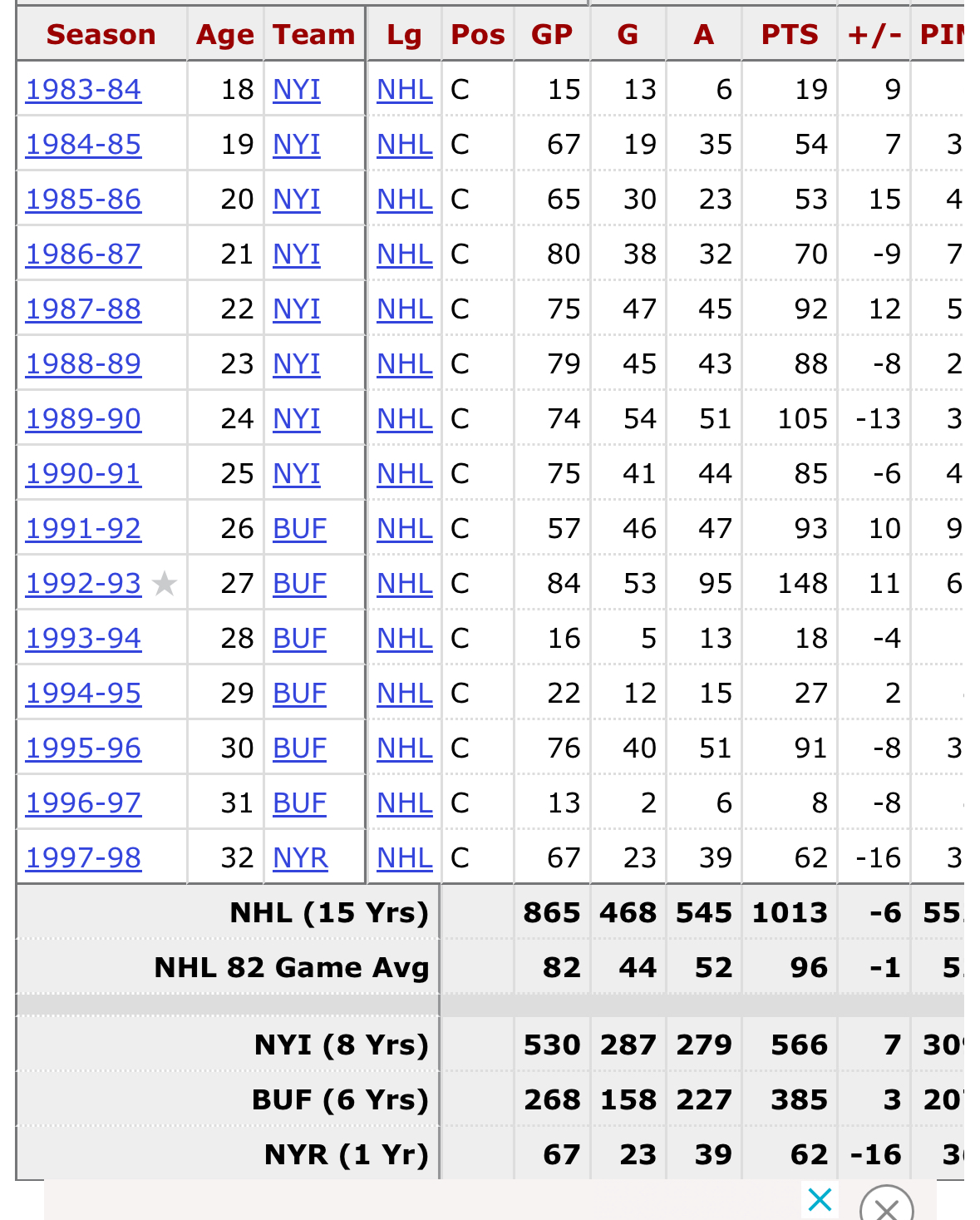Open the 1997-98 season link
This screenshot has height=1220, width=980.
coord(83,858)
